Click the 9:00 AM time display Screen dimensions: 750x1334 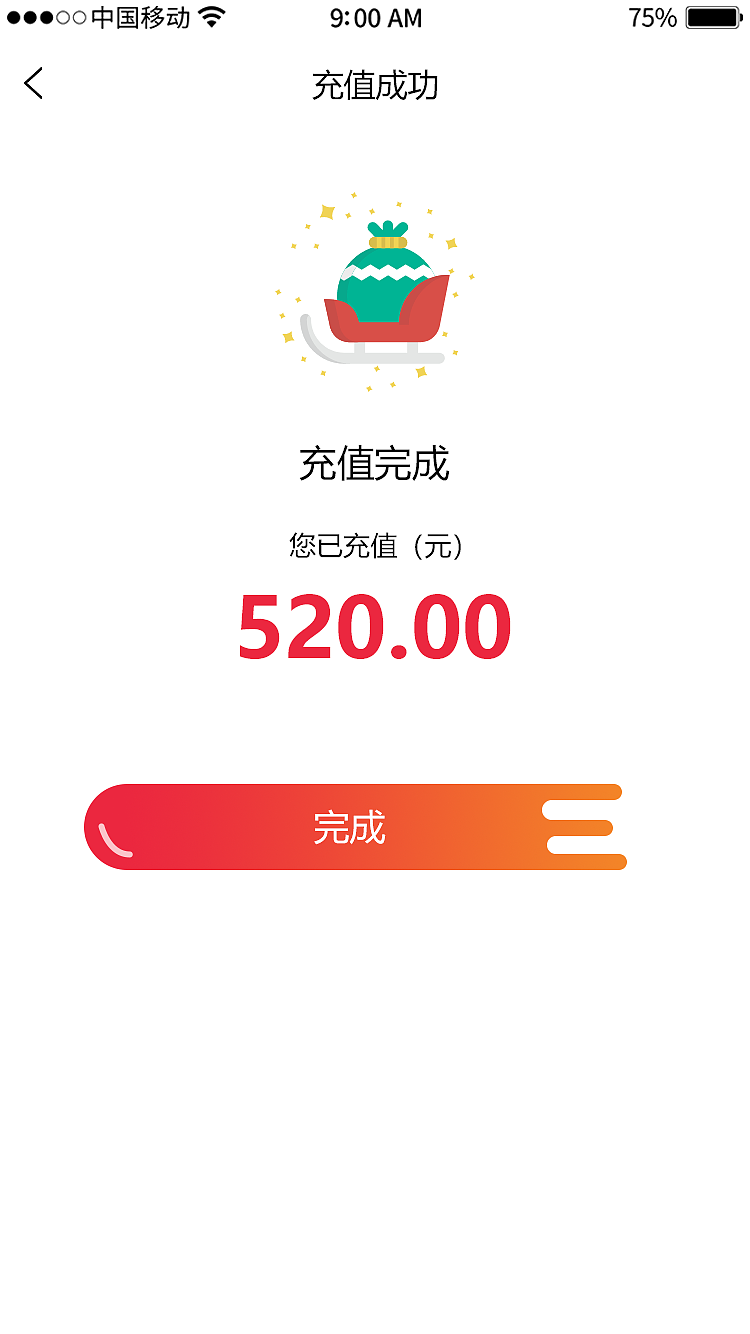pos(375,17)
